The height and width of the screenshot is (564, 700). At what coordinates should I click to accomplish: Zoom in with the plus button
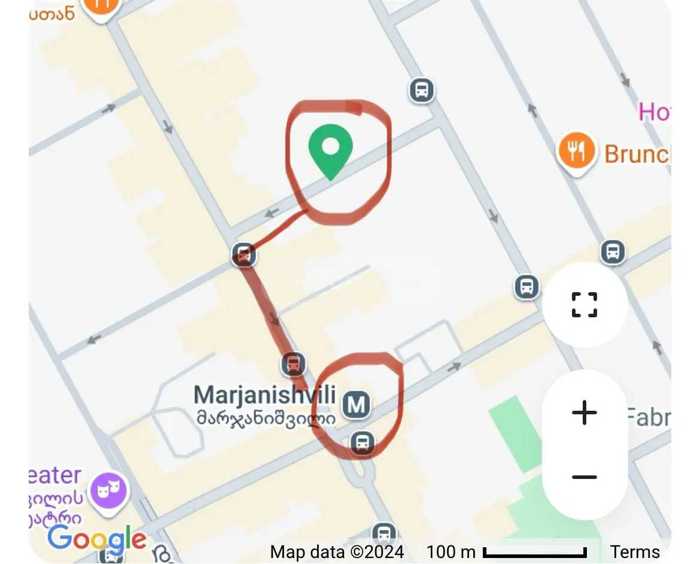(x=584, y=413)
